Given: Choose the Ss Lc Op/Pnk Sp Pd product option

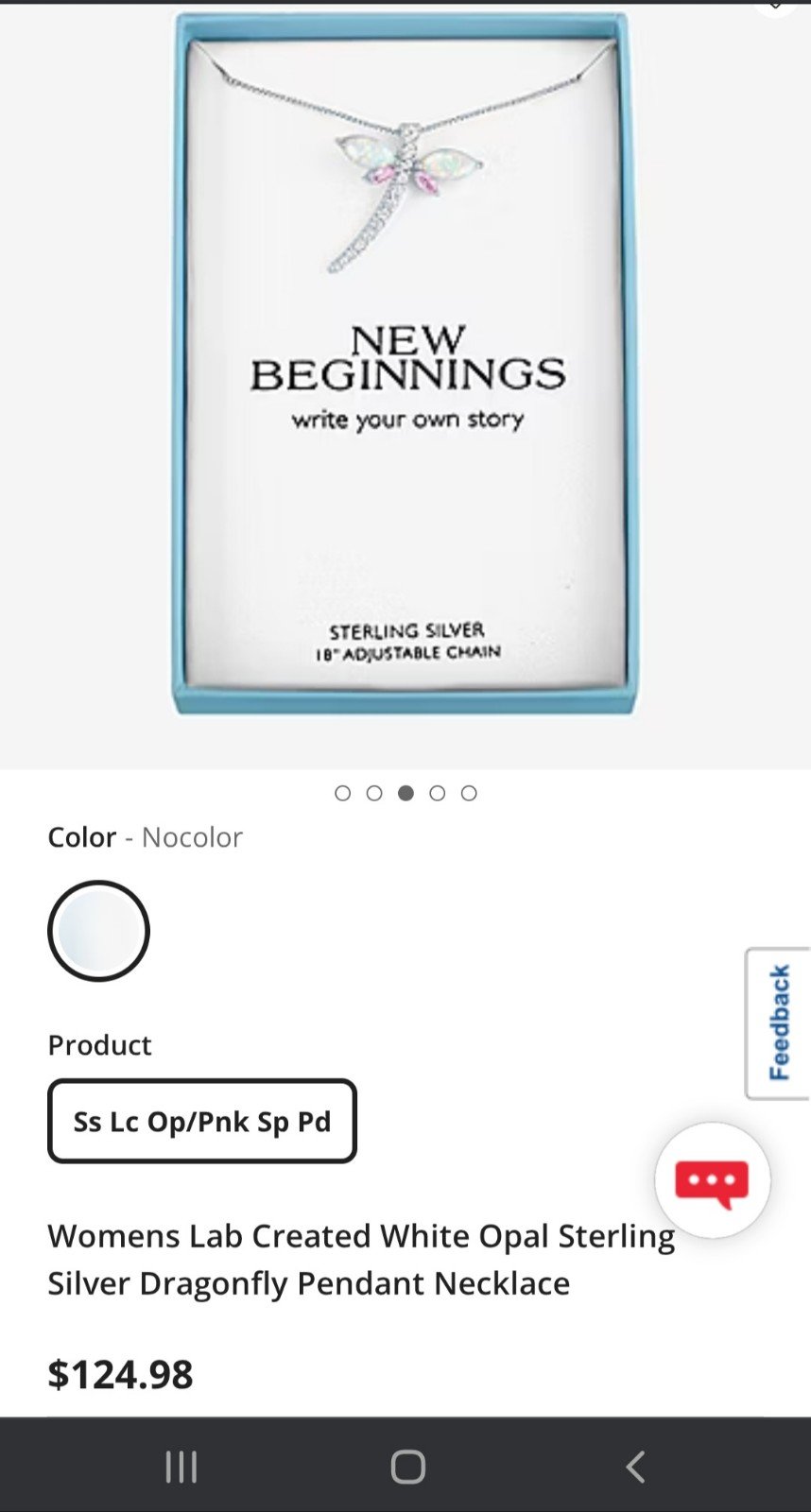Looking at the screenshot, I should pos(202,1121).
